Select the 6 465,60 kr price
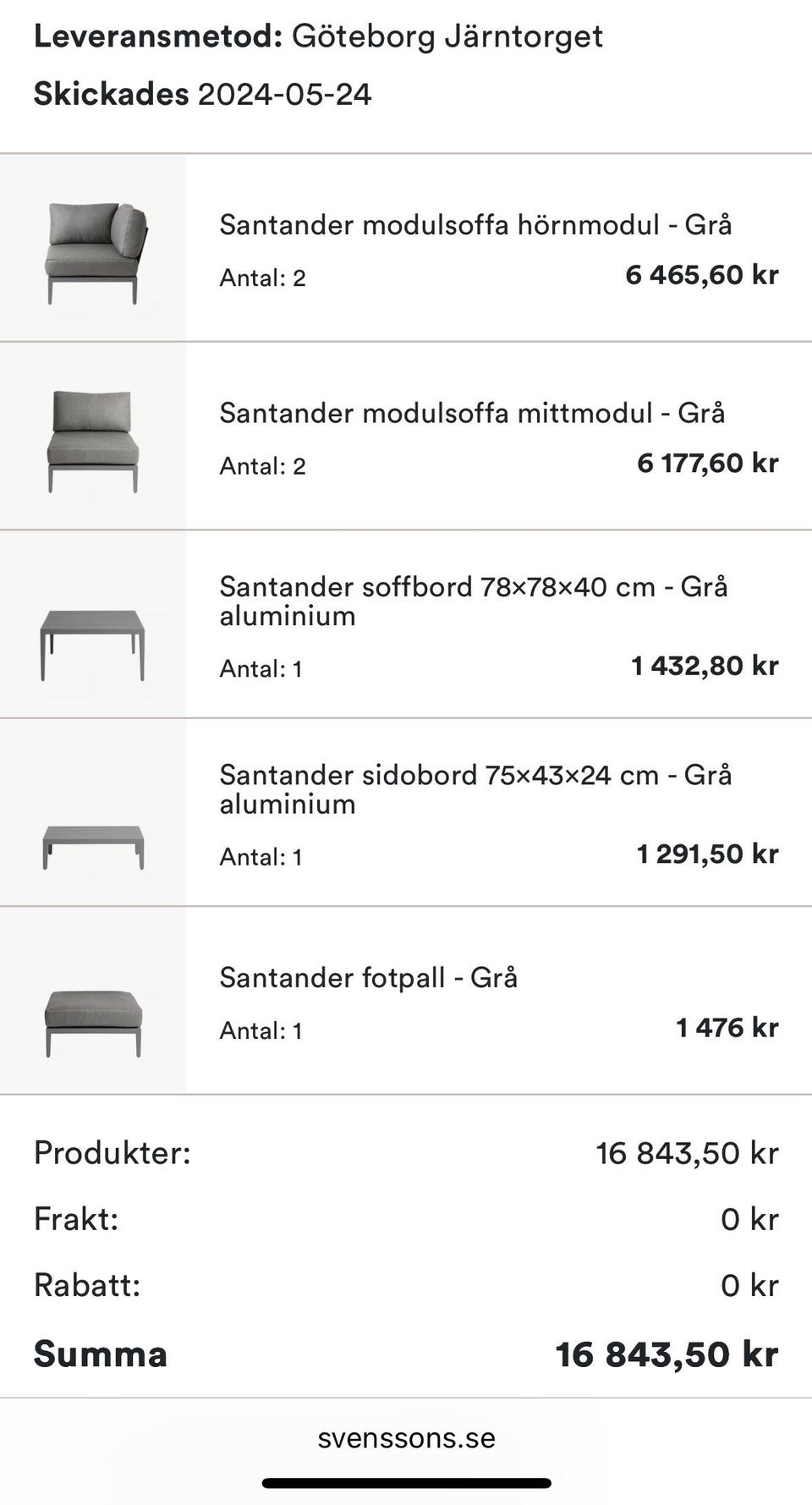 (x=702, y=275)
